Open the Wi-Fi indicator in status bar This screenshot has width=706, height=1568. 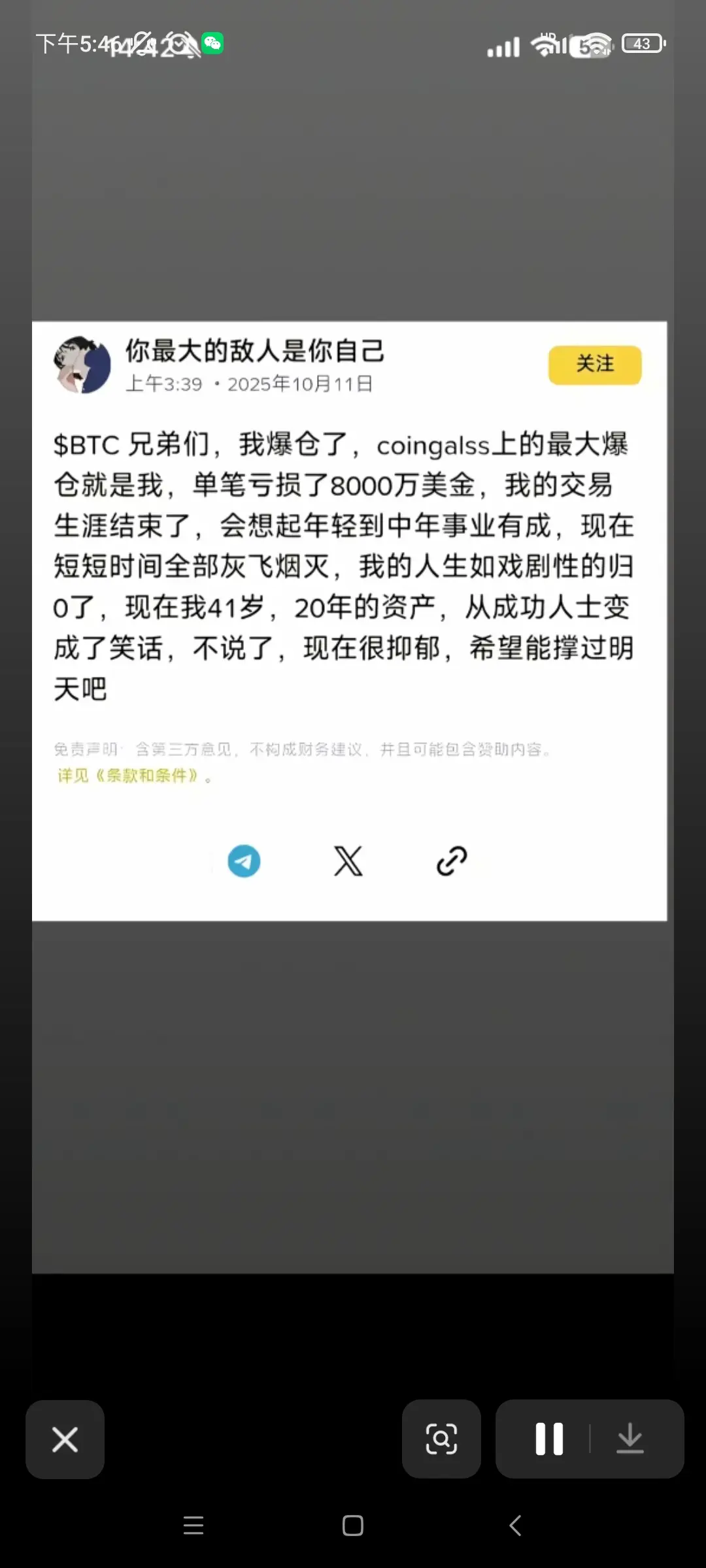[546, 43]
